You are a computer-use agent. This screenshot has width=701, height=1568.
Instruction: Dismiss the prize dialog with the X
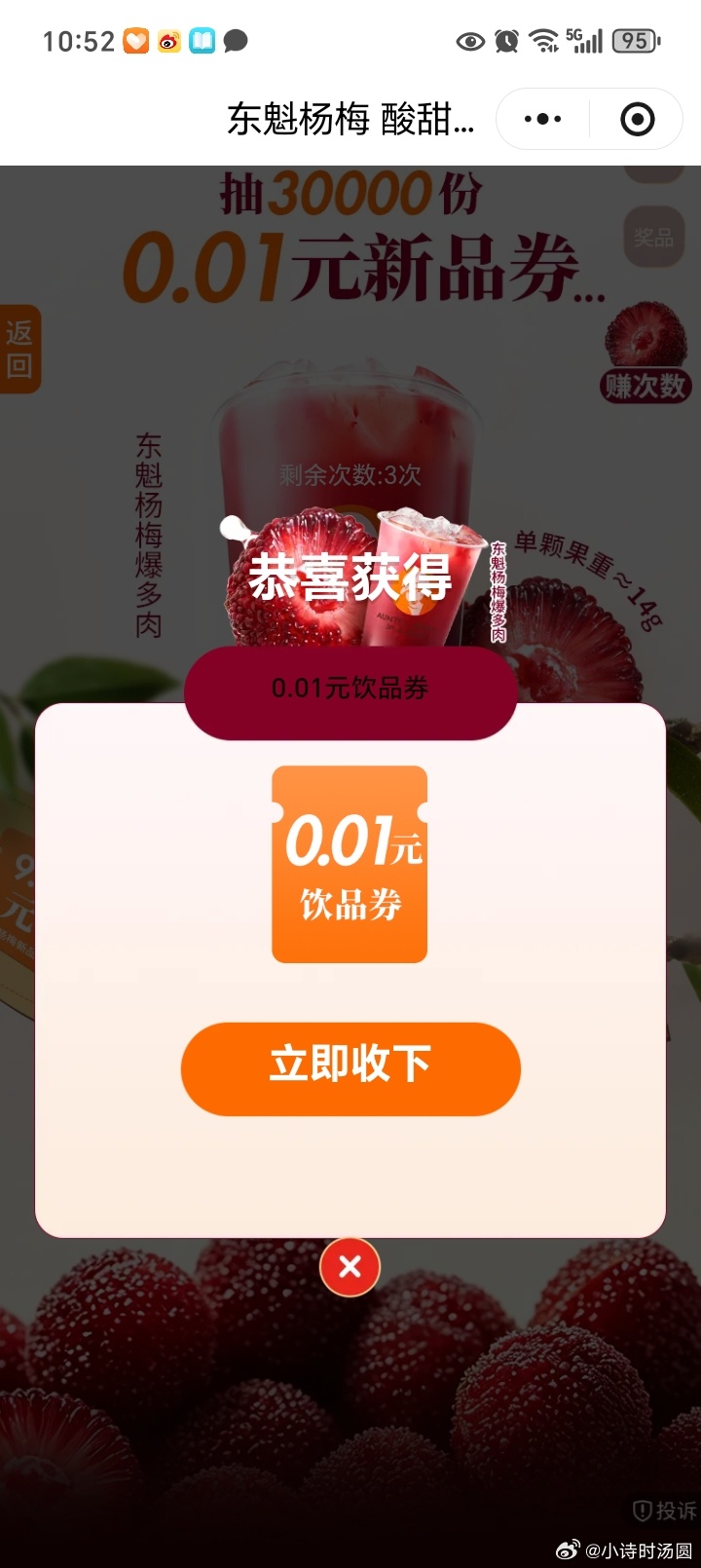point(350,1267)
